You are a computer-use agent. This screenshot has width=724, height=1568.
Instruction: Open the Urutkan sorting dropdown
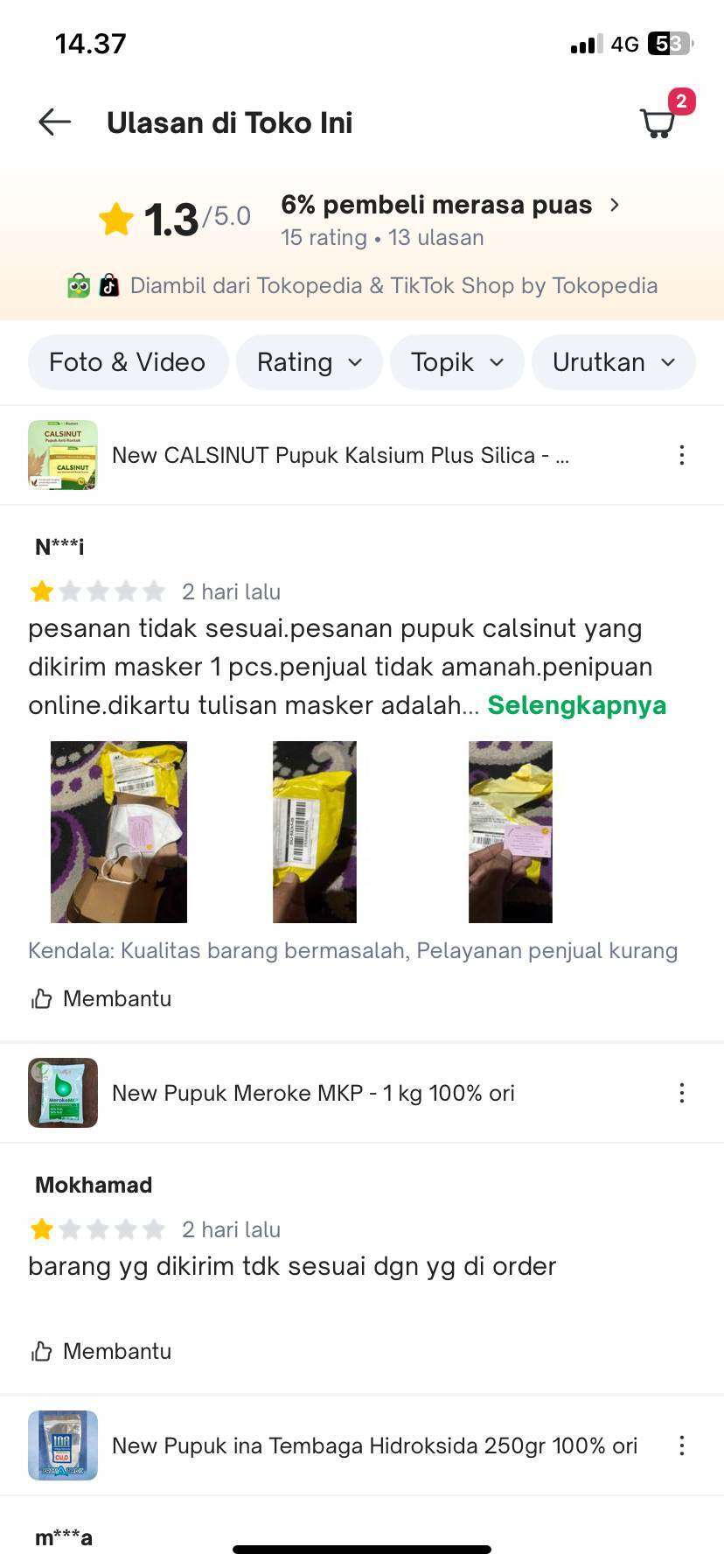point(614,362)
